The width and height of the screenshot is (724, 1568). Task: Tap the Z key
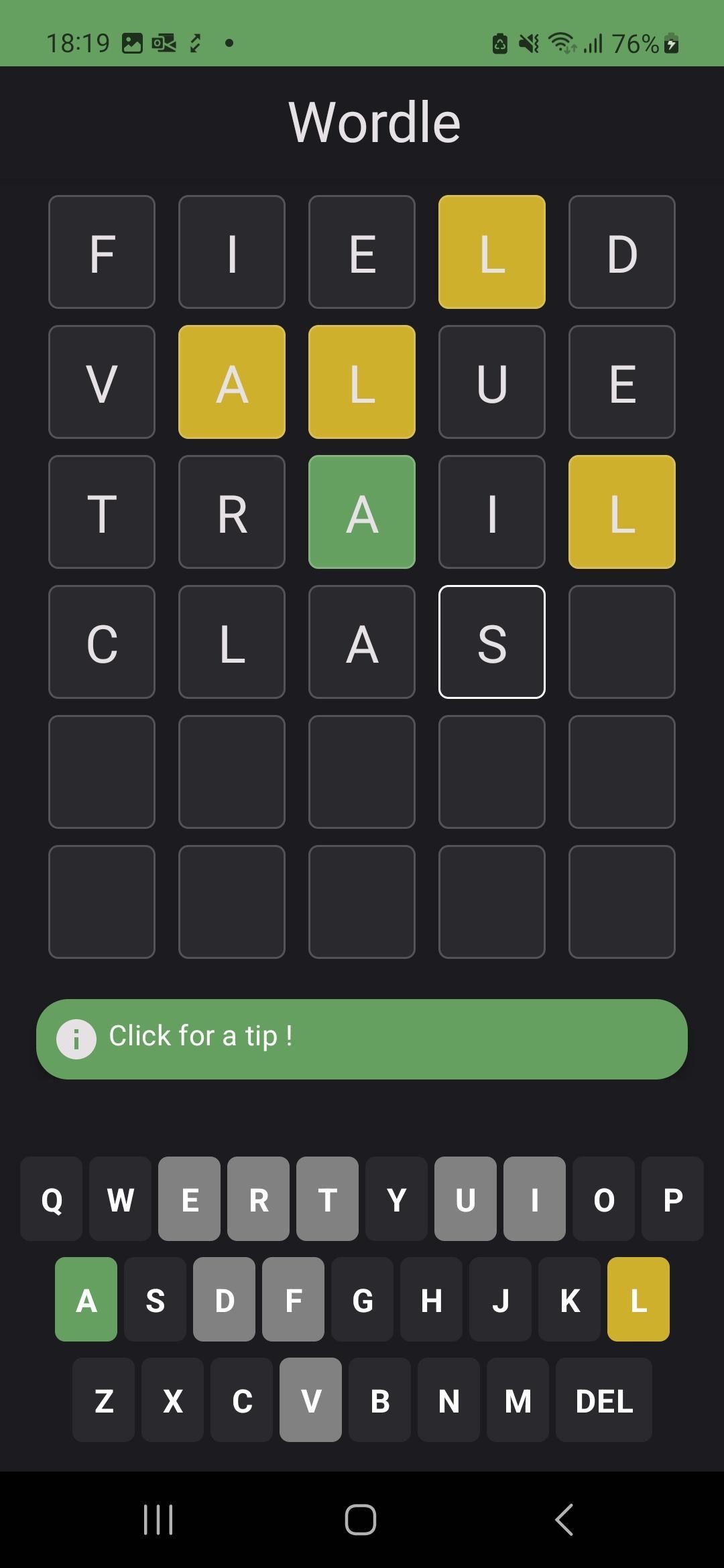tap(103, 1400)
